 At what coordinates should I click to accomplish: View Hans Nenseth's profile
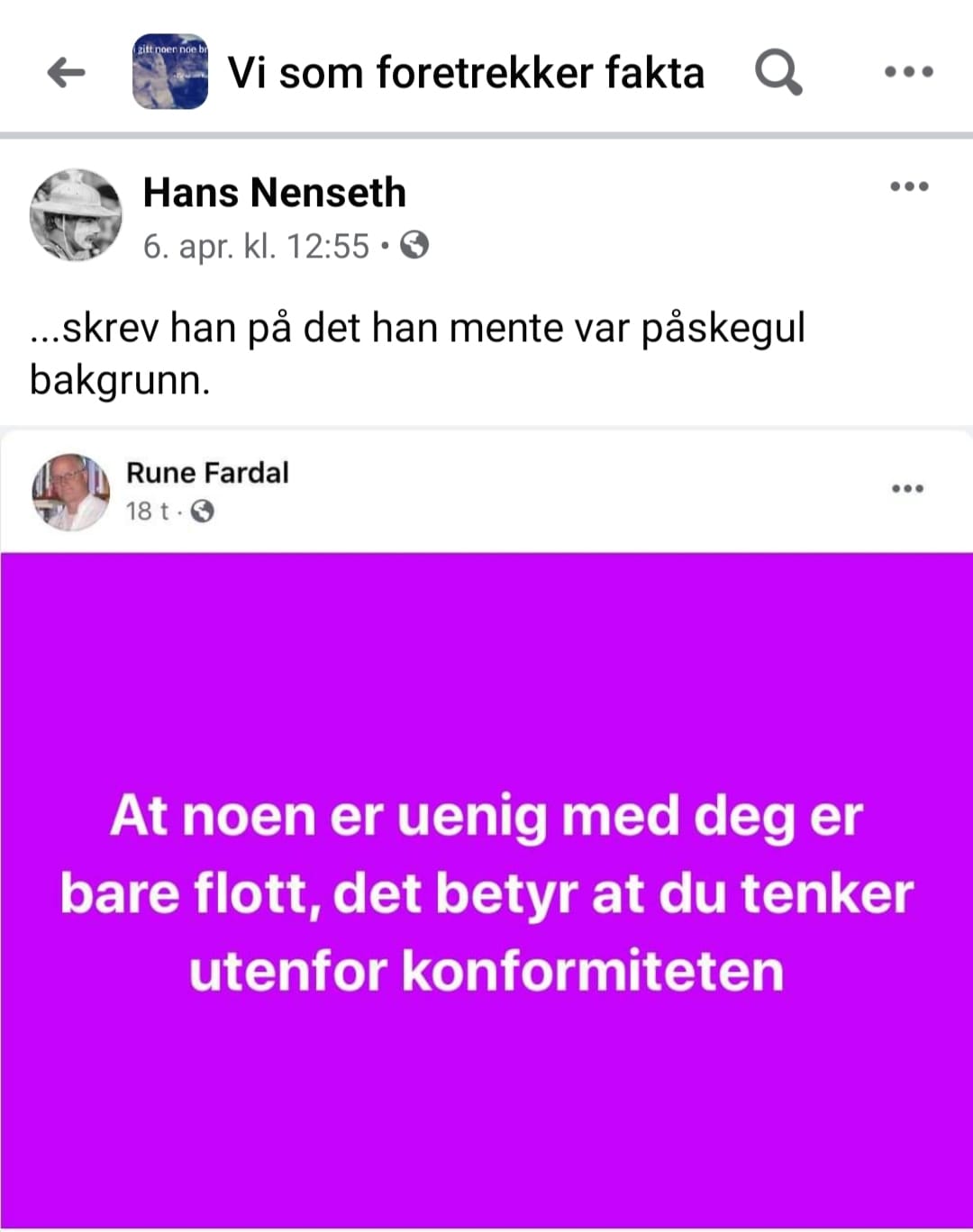(x=274, y=193)
